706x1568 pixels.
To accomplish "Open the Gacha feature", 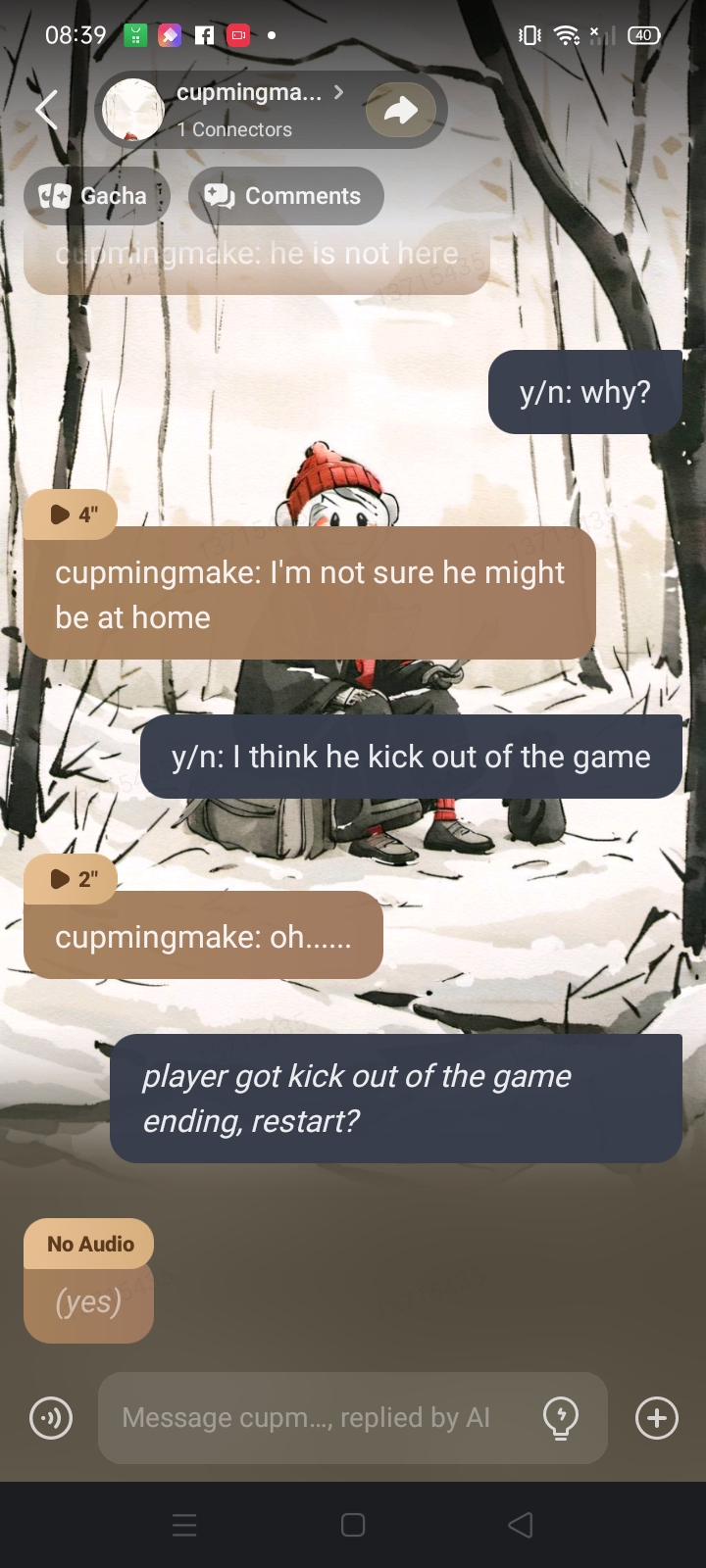I will coord(96,196).
